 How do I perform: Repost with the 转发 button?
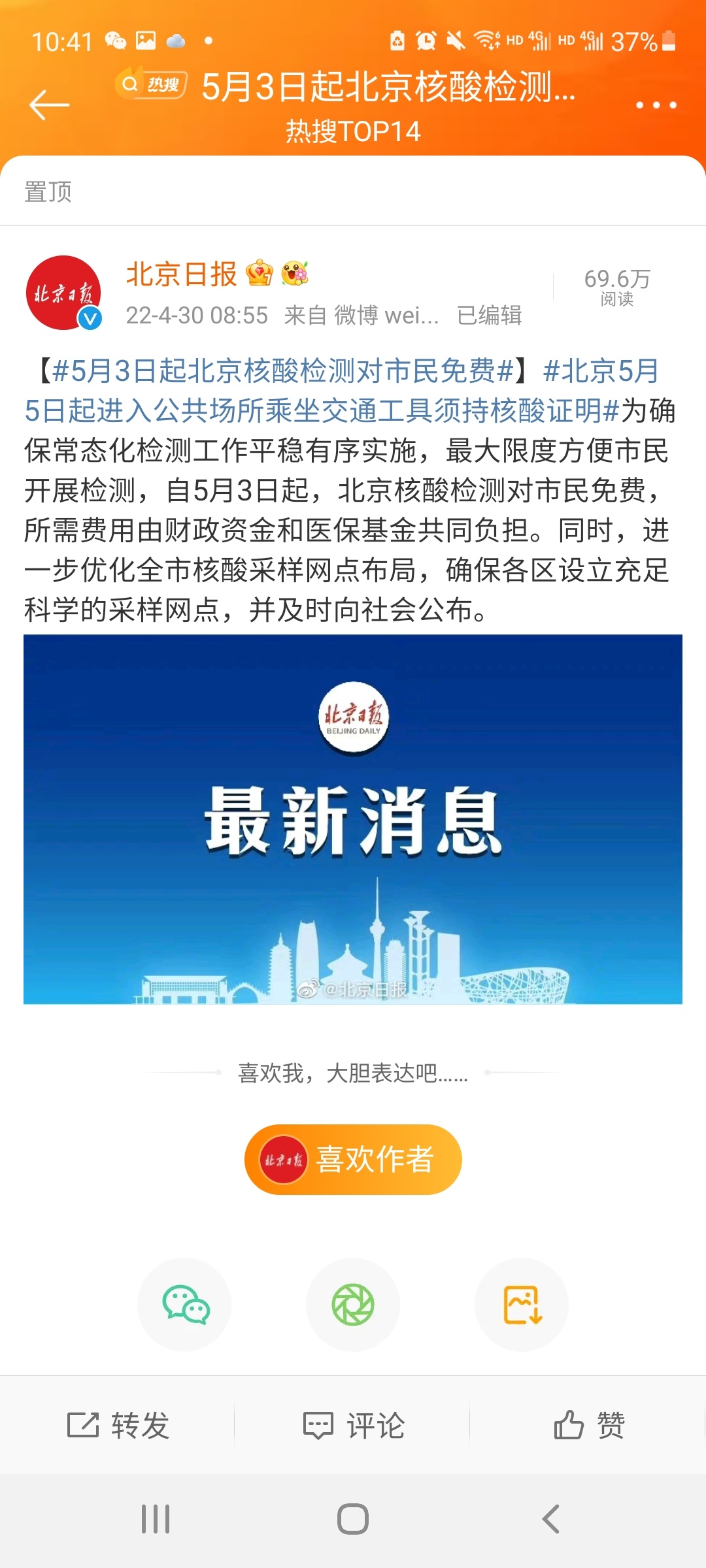(118, 1425)
